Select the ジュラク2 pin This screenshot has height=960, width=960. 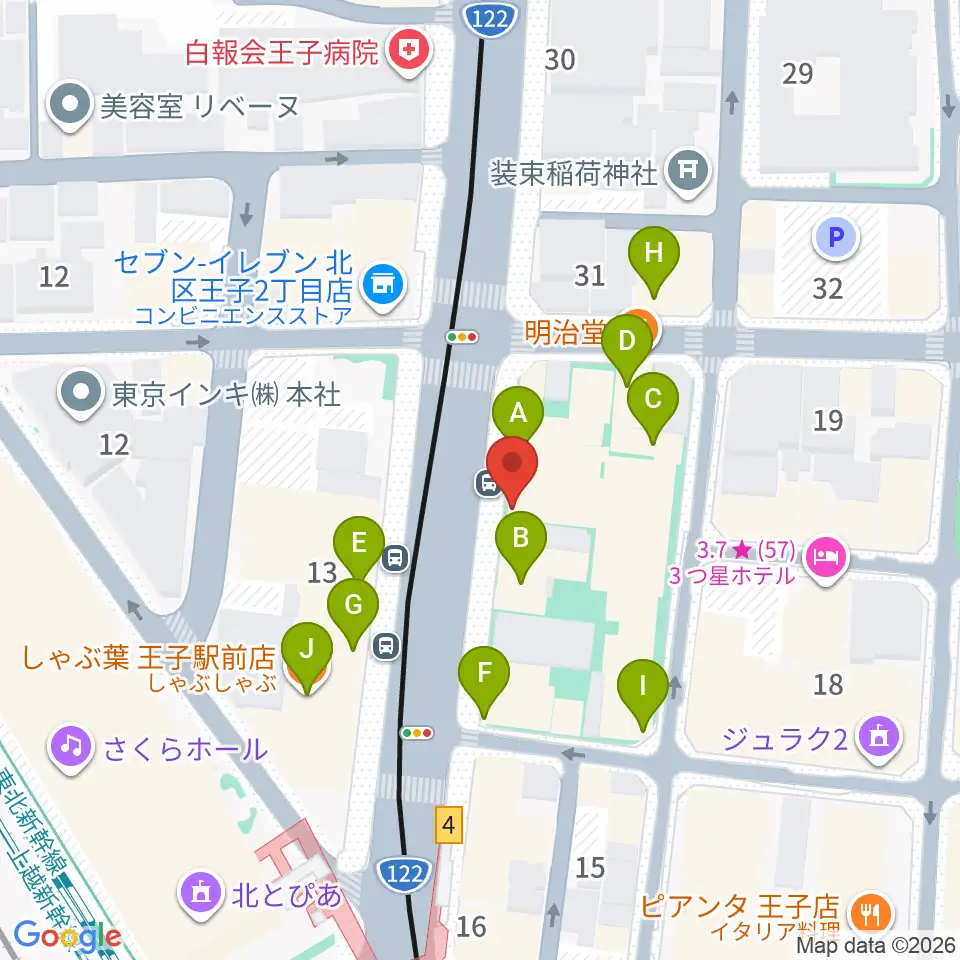879,740
